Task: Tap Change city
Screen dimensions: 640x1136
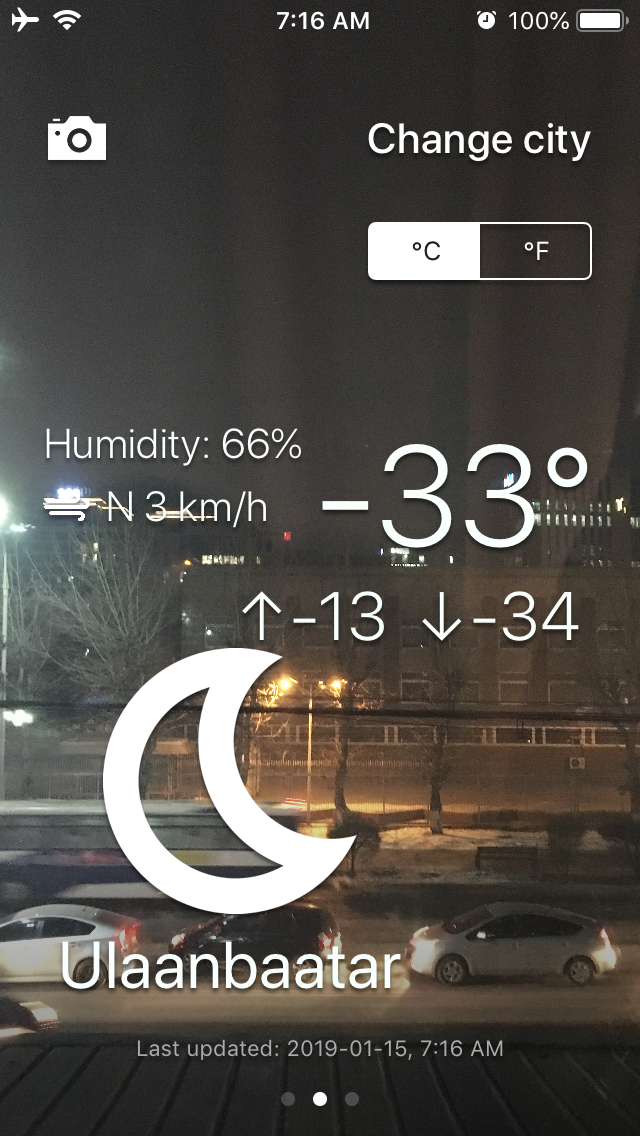Action: 479,139
